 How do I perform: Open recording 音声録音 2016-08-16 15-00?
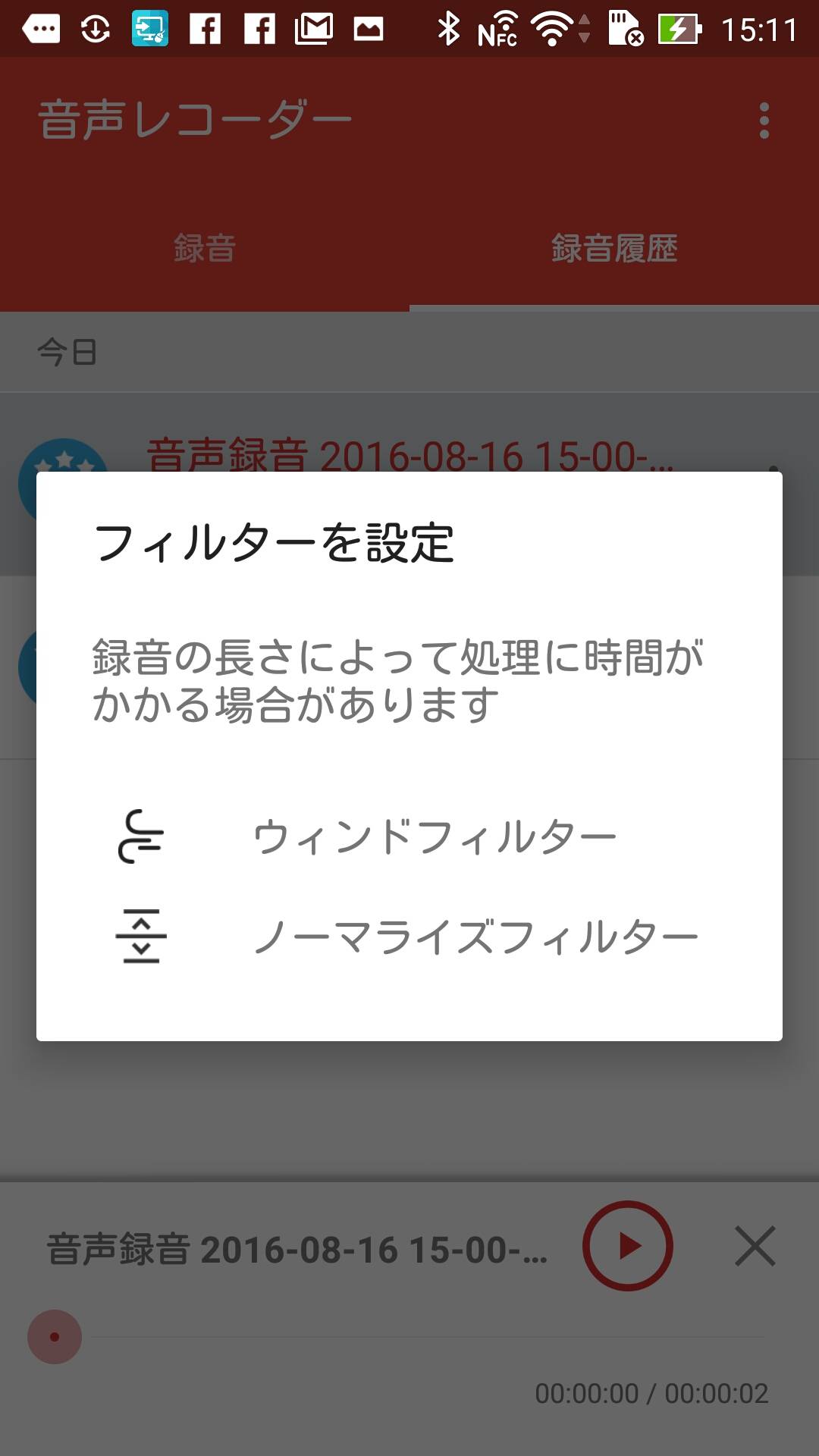409,455
